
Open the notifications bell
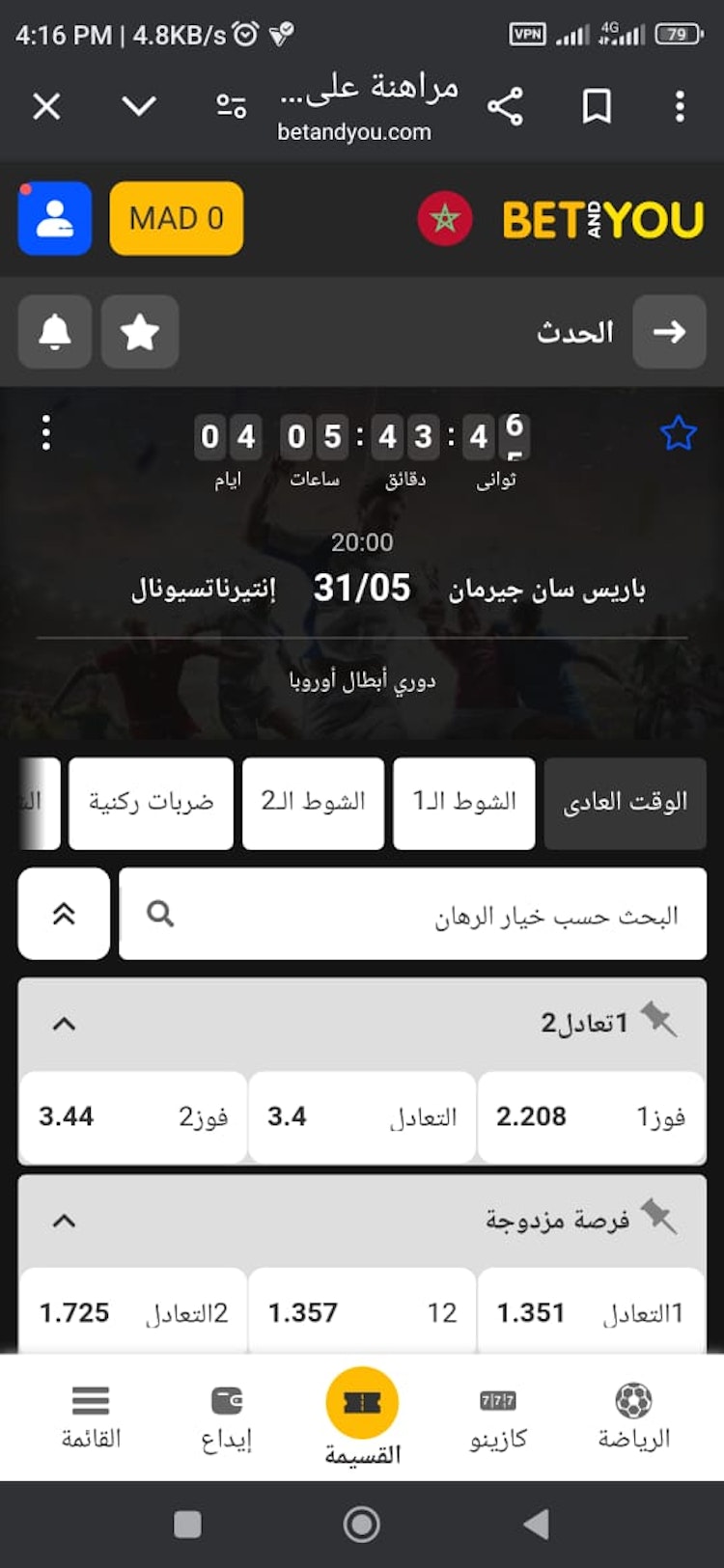click(55, 332)
